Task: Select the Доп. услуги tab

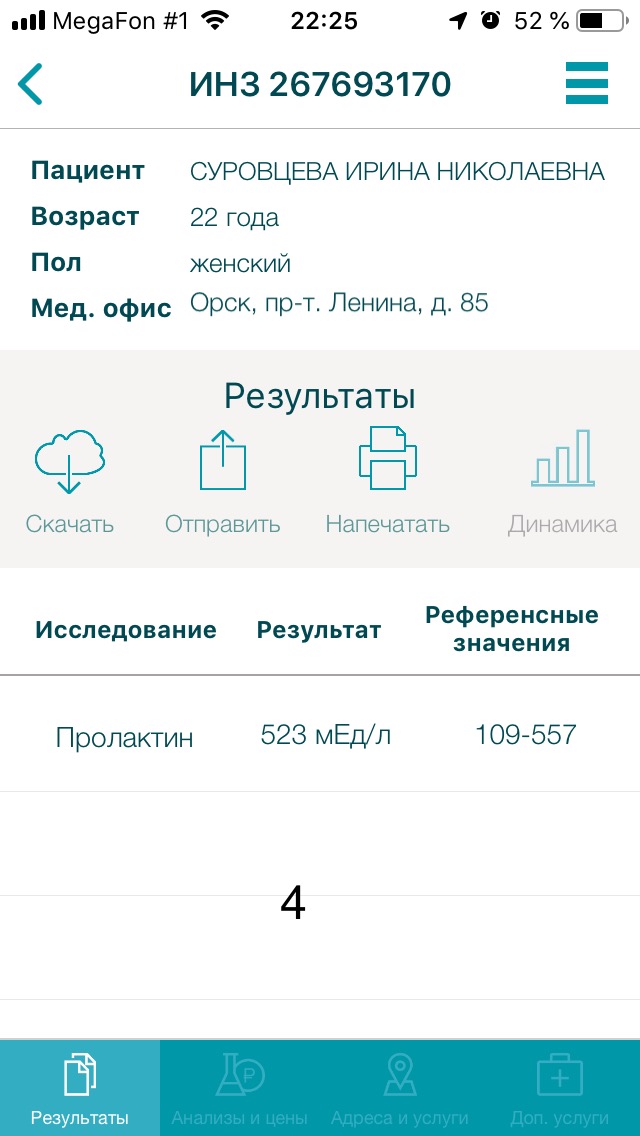Action: pos(560,1087)
